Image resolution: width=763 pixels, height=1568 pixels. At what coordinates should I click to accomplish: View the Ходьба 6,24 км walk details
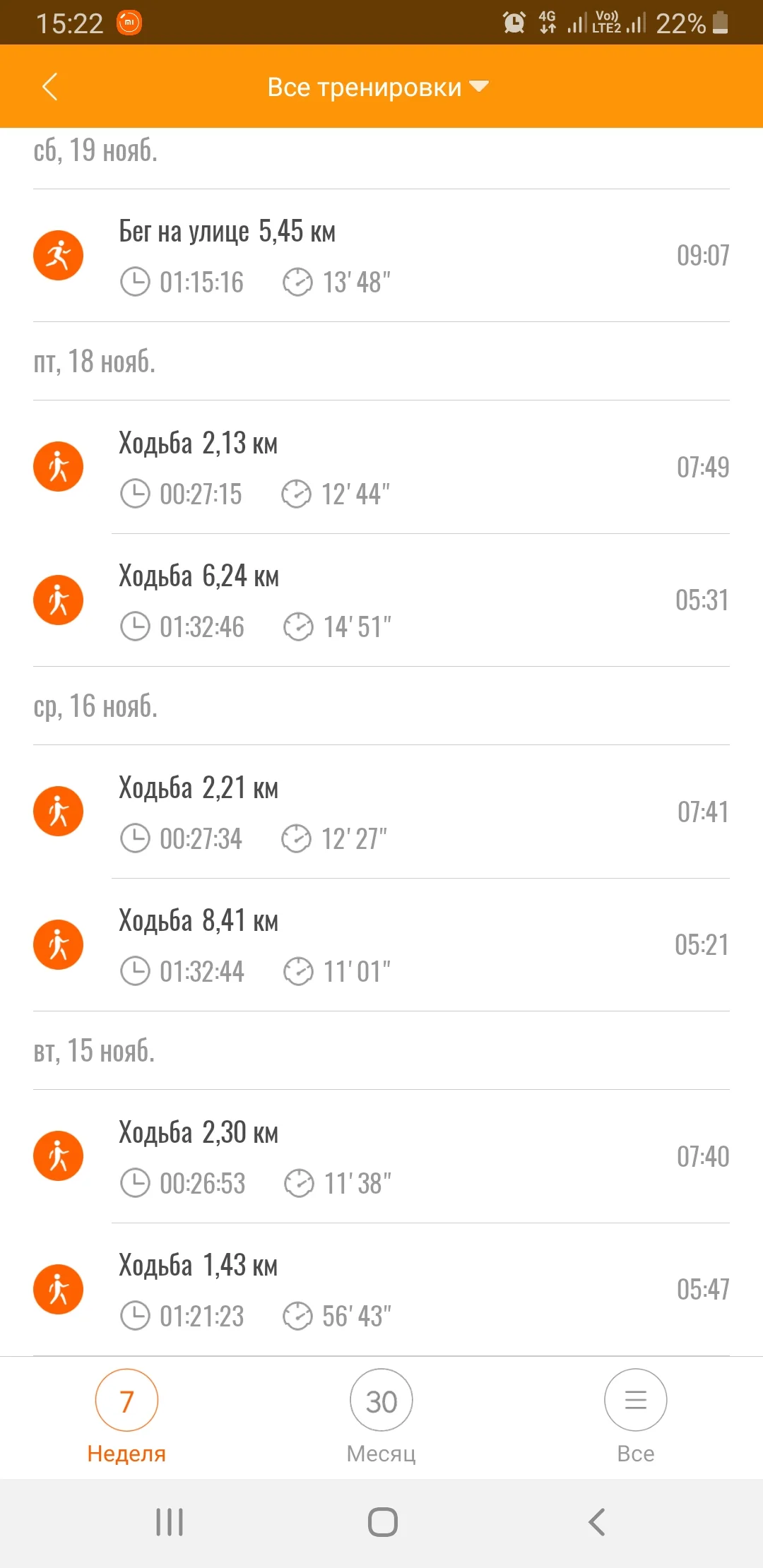click(381, 600)
